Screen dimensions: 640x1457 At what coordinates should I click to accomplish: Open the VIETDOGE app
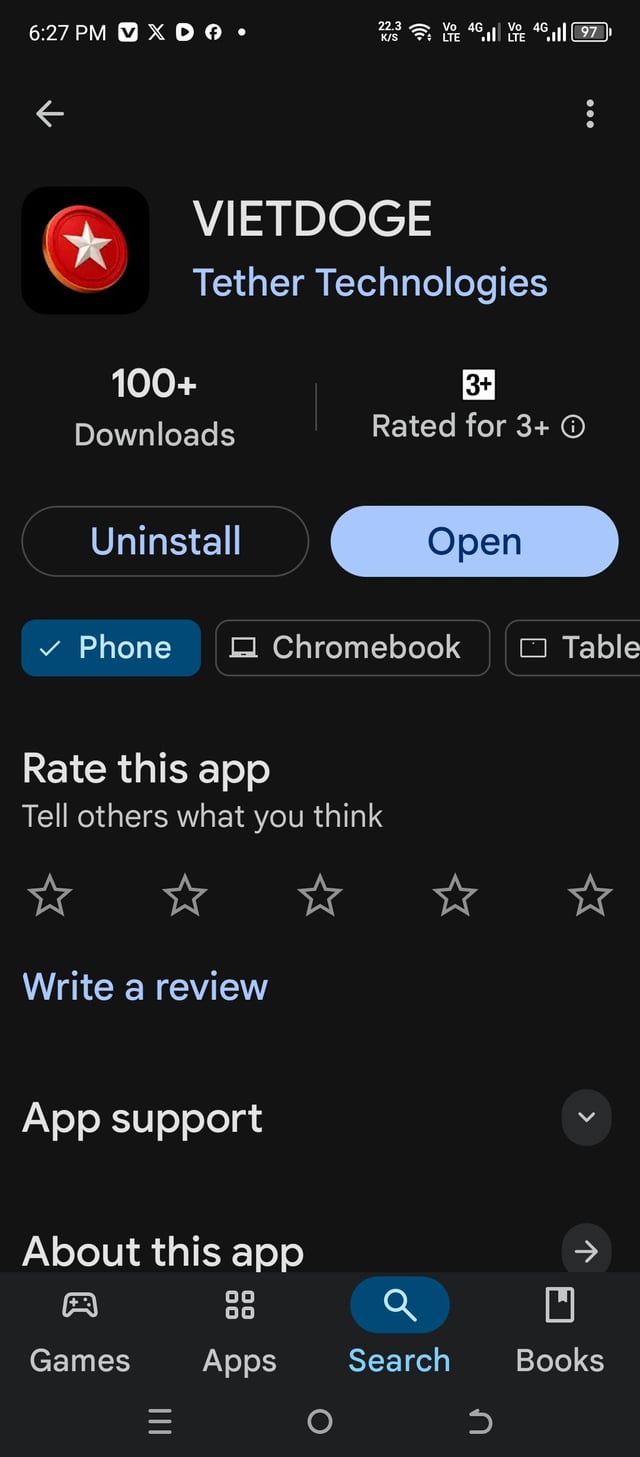474,541
